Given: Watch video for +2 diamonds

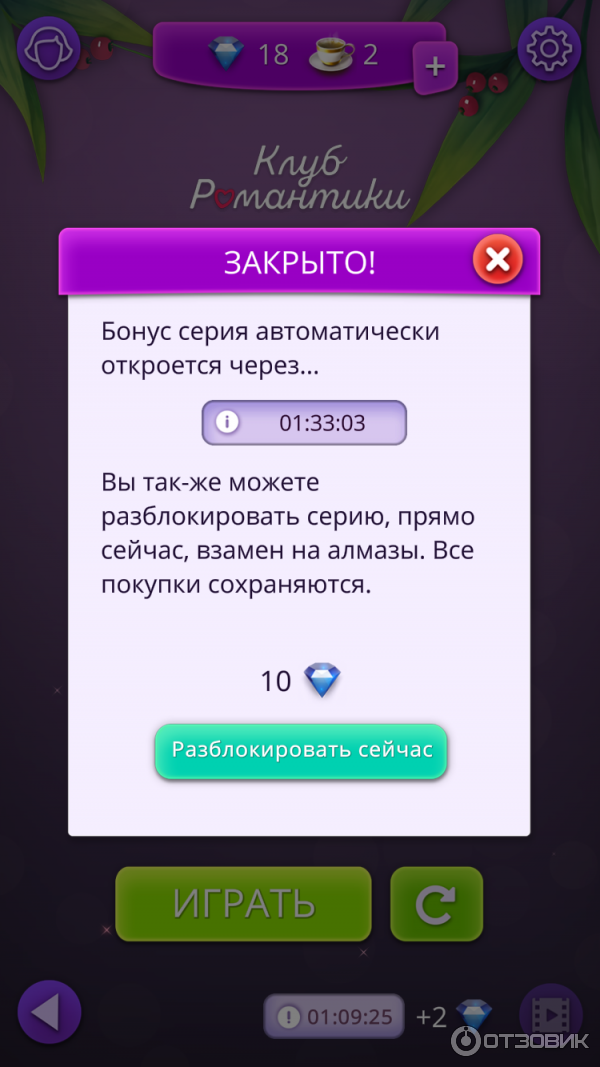Looking at the screenshot, I should pyautogui.click(x=550, y=1013).
